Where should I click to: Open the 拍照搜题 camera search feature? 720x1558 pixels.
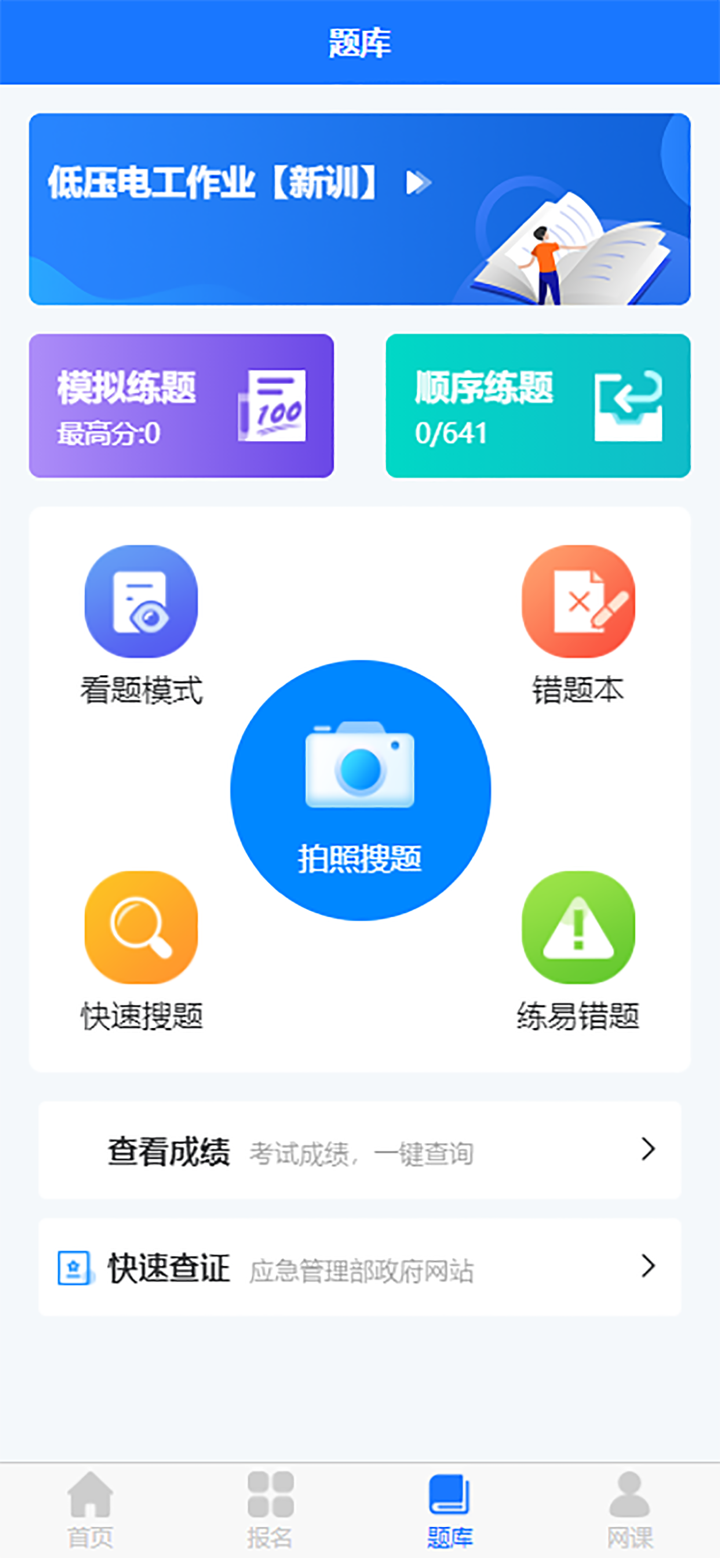click(x=360, y=789)
